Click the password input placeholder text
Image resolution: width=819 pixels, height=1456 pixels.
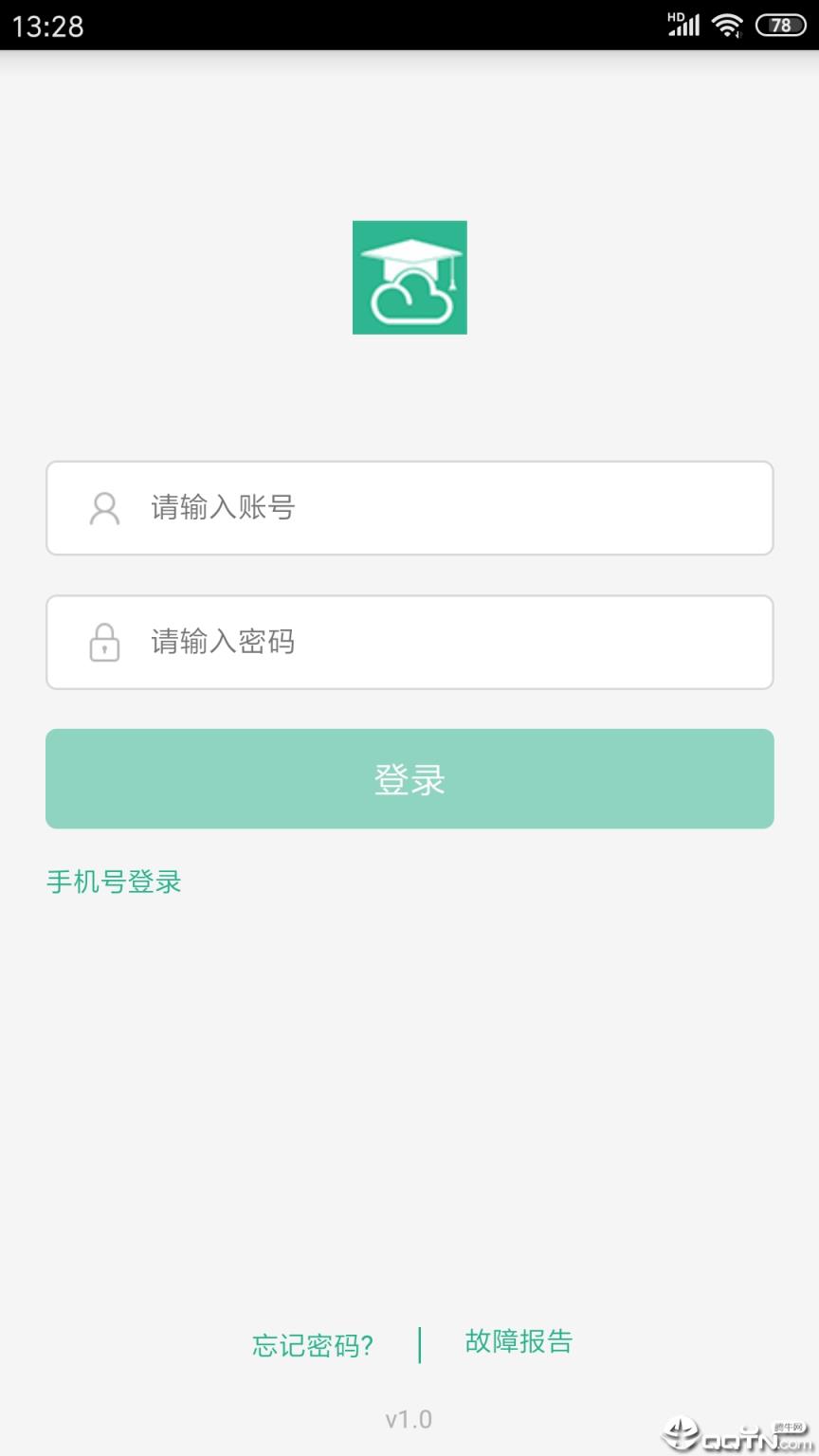[x=222, y=642]
